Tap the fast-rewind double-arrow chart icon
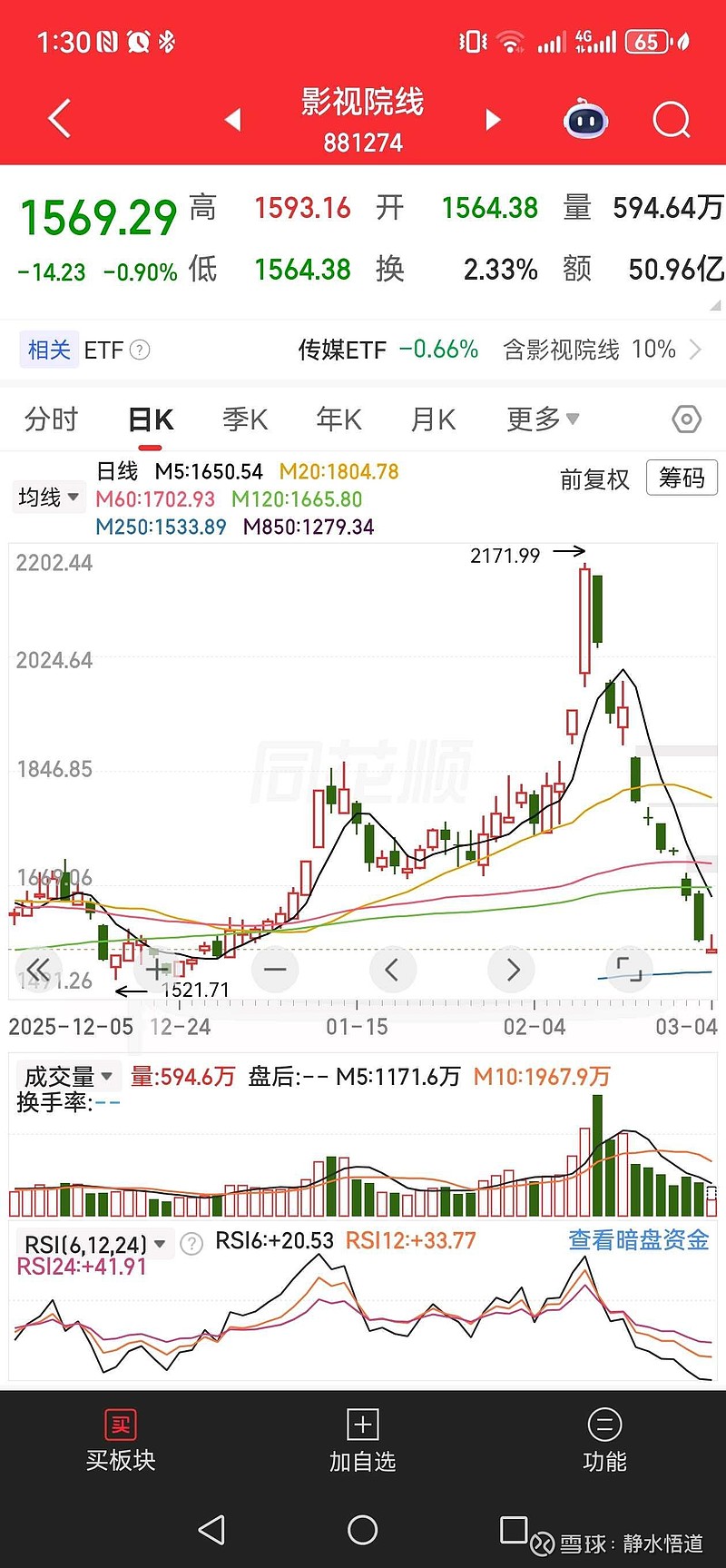Viewport: 726px width, 1568px height. (x=38, y=969)
